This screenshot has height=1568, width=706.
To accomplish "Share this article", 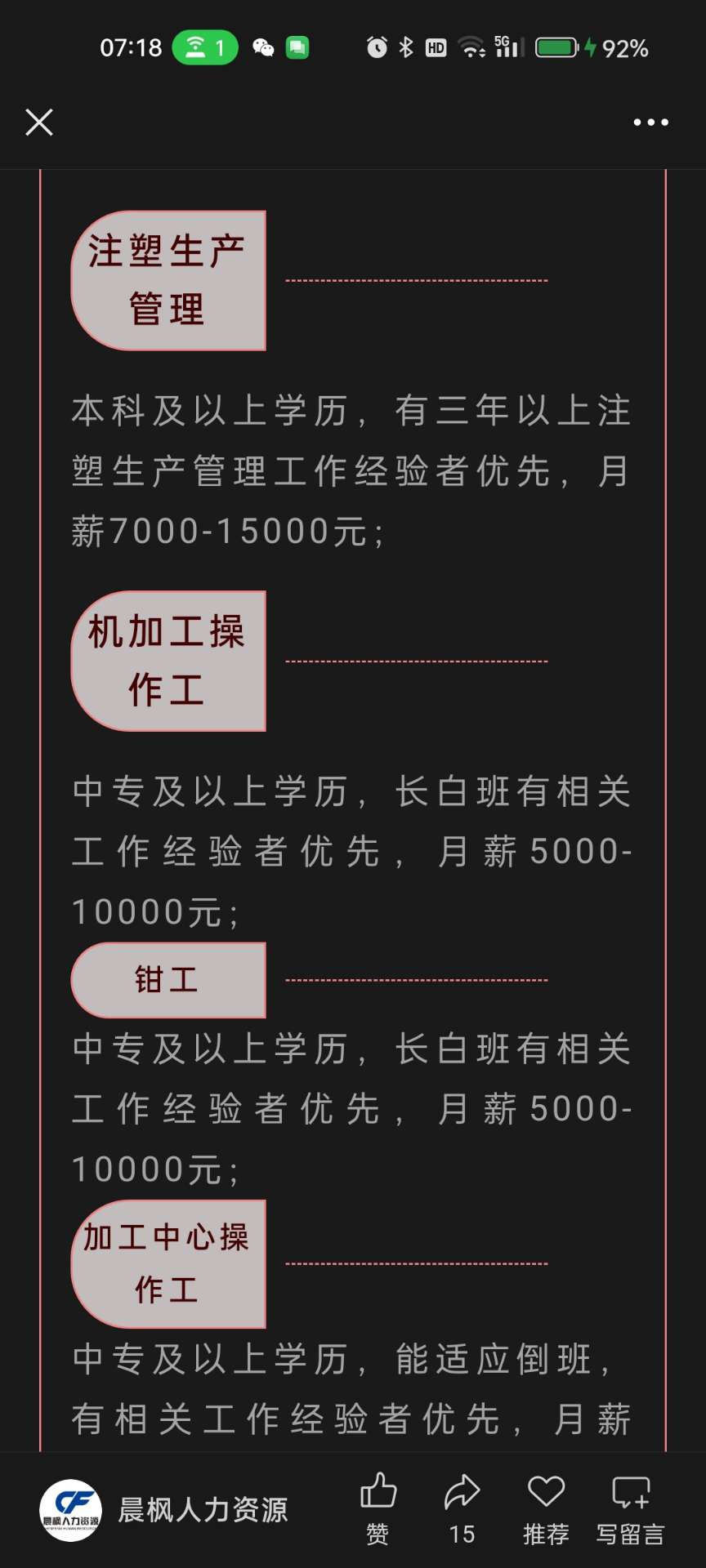I will [x=462, y=1508].
